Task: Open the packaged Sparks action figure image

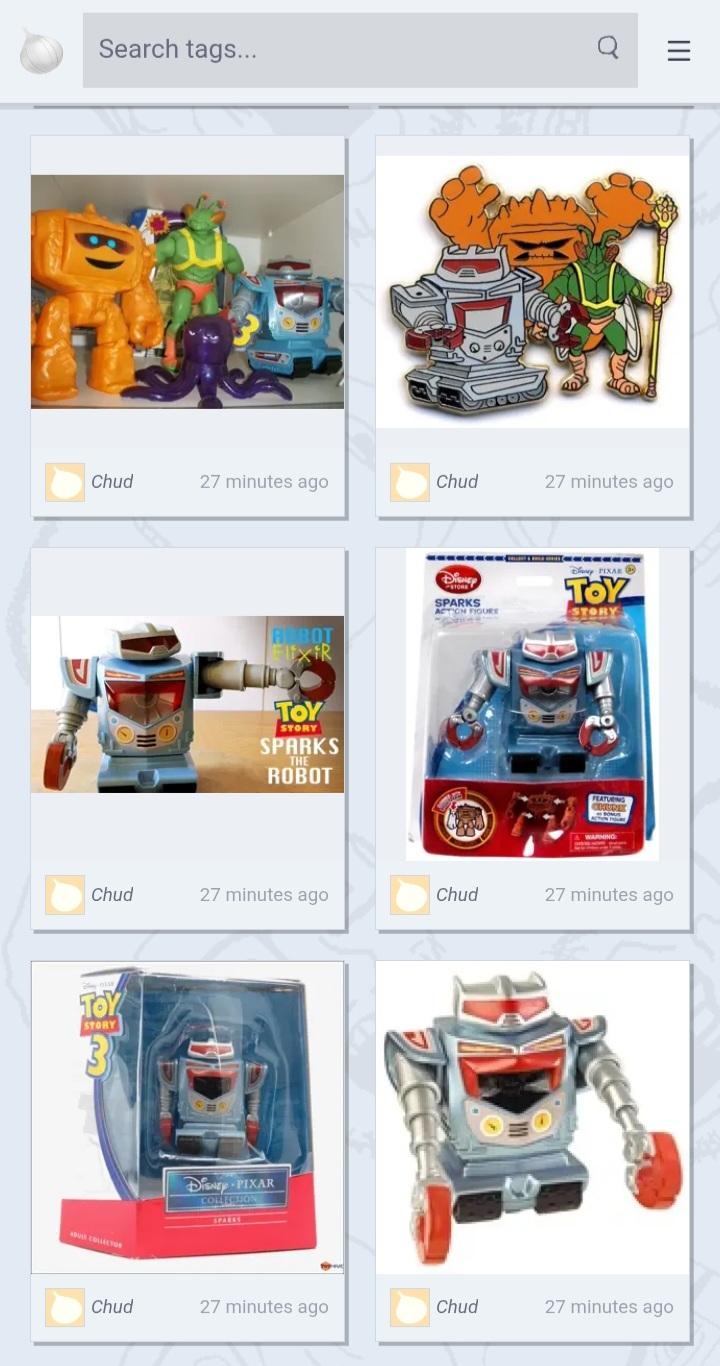Action: pos(532,704)
